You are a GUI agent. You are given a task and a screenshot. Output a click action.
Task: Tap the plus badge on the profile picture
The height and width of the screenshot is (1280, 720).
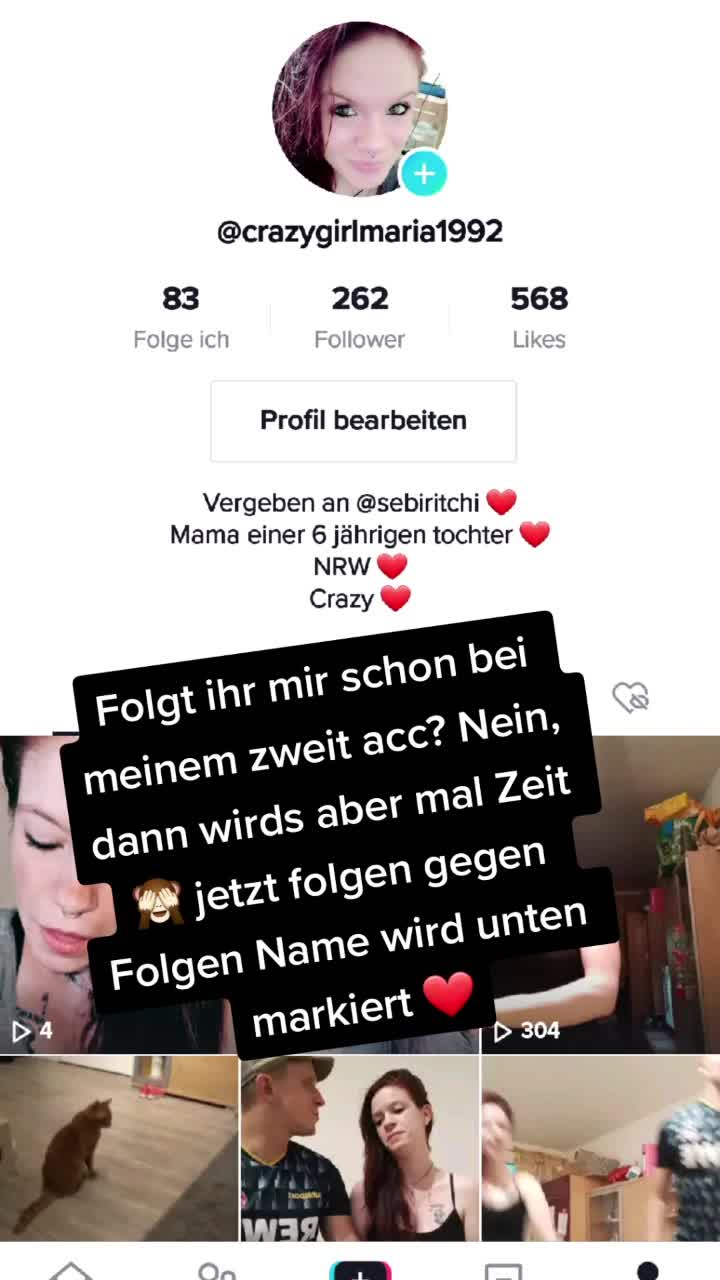[x=424, y=174]
